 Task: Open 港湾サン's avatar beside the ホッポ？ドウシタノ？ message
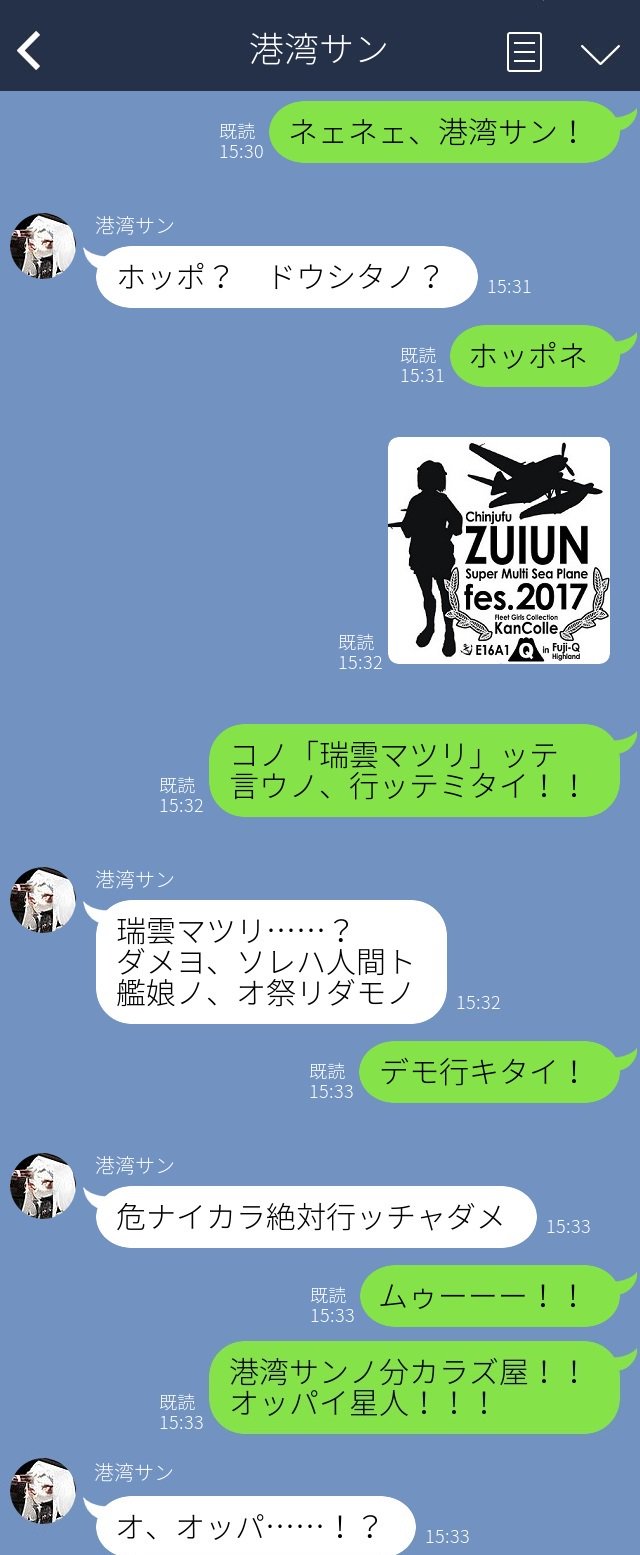[43, 246]
